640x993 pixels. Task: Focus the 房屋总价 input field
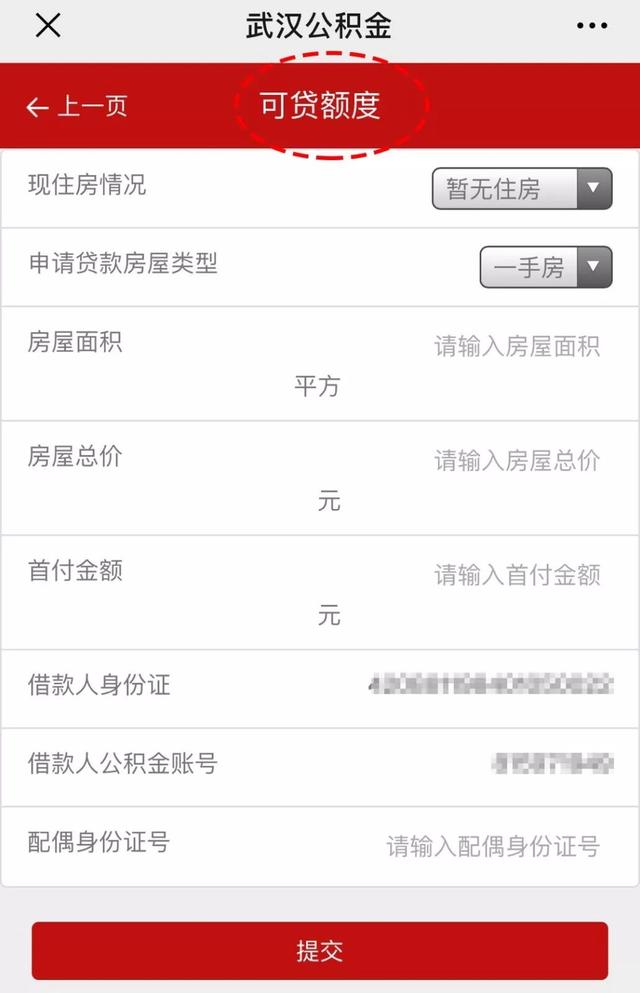click(x=516, y=461)
